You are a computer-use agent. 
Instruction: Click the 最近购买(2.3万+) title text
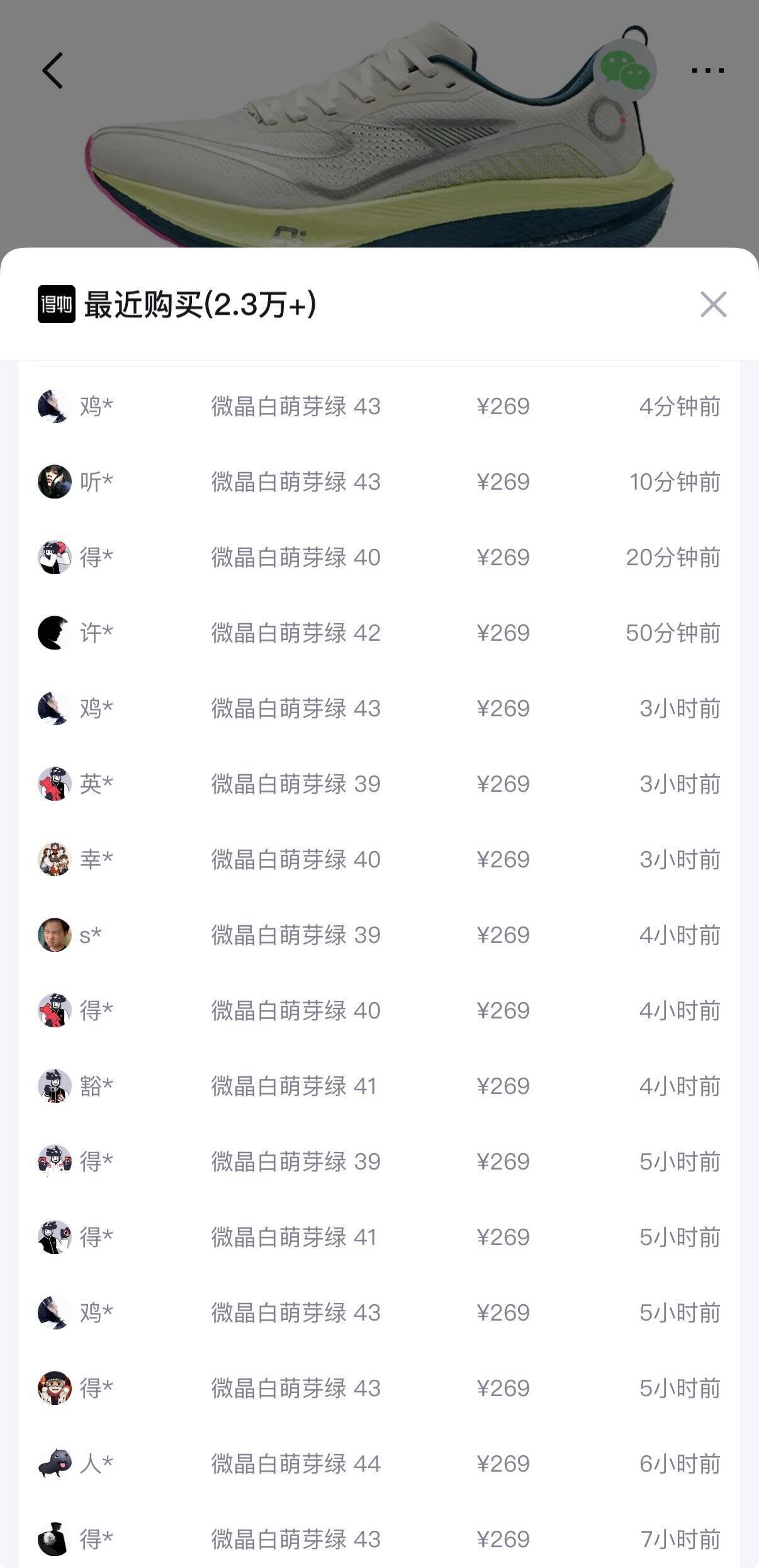tap(201, 305)
